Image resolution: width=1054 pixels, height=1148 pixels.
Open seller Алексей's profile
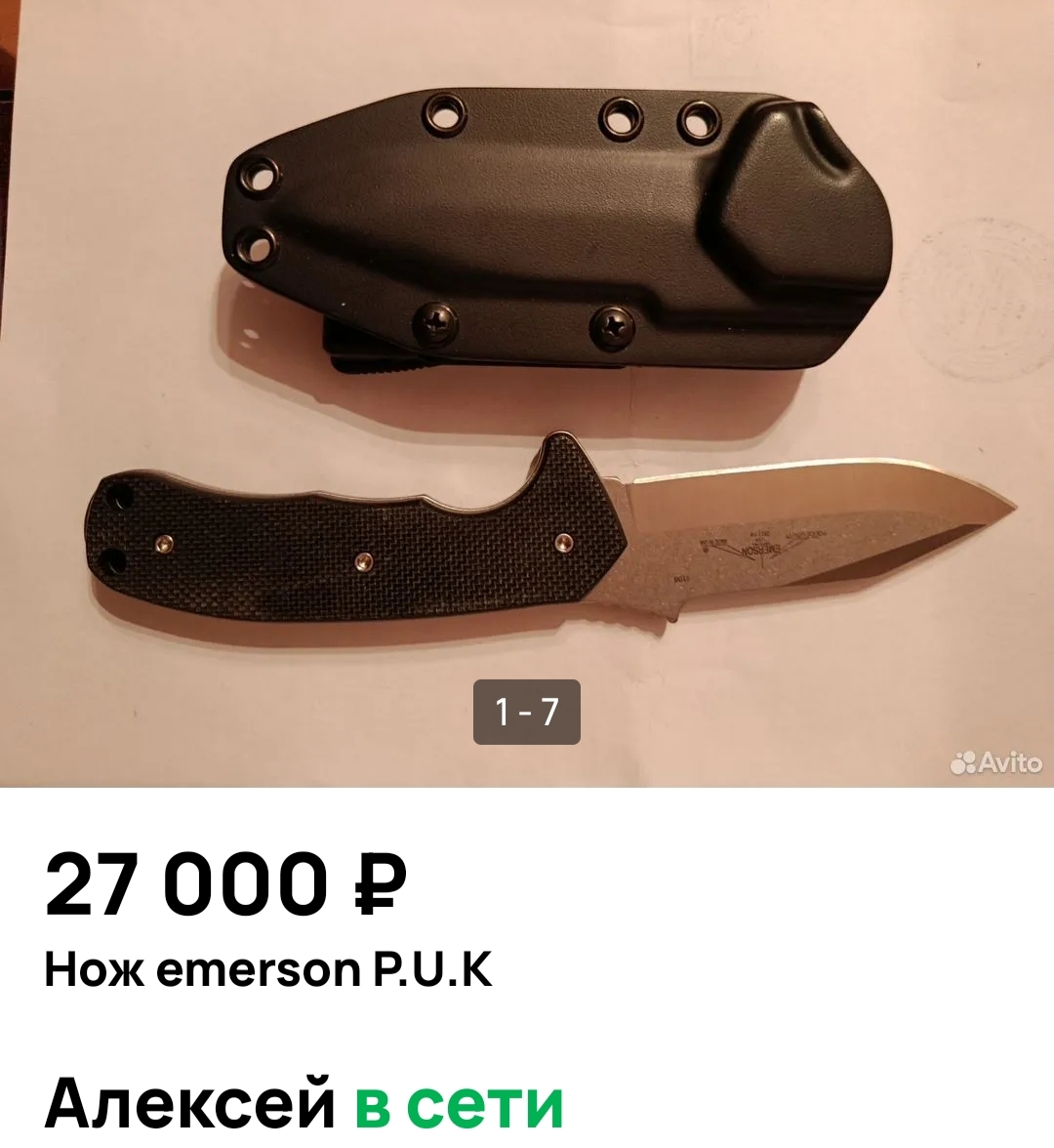pyautogui.click(x=190, y=1101)
